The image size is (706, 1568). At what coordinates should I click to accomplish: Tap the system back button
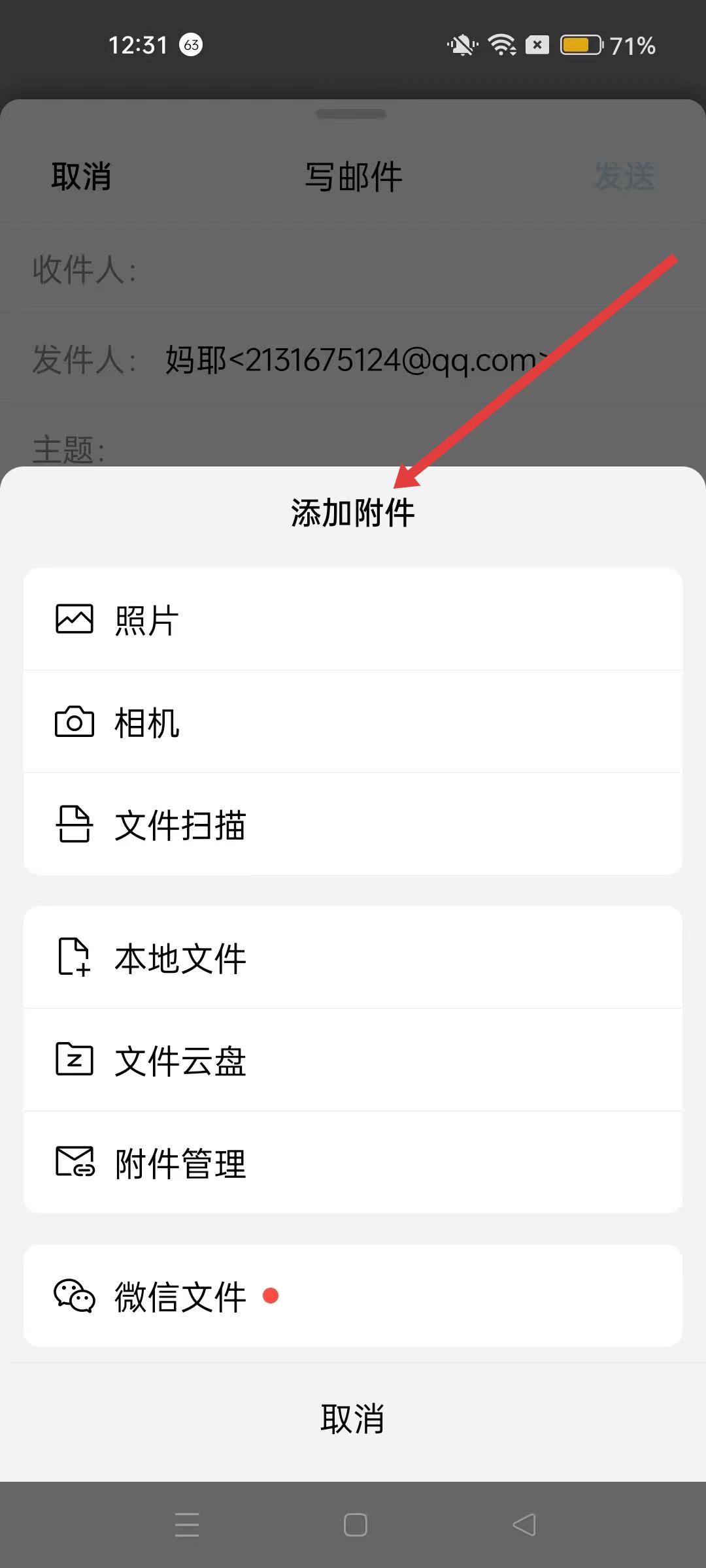click(x=524, y=1525)
